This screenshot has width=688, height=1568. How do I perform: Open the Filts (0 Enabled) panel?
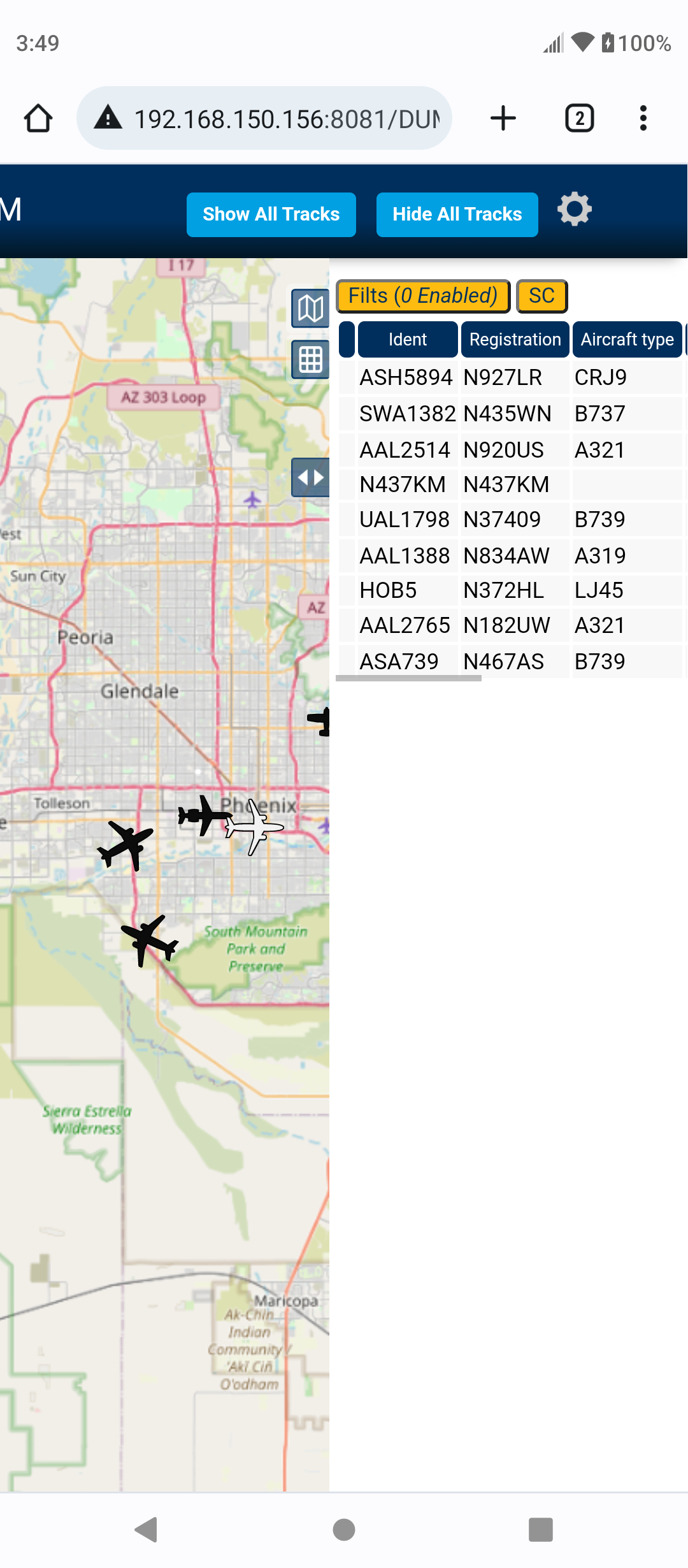point(423,296)
